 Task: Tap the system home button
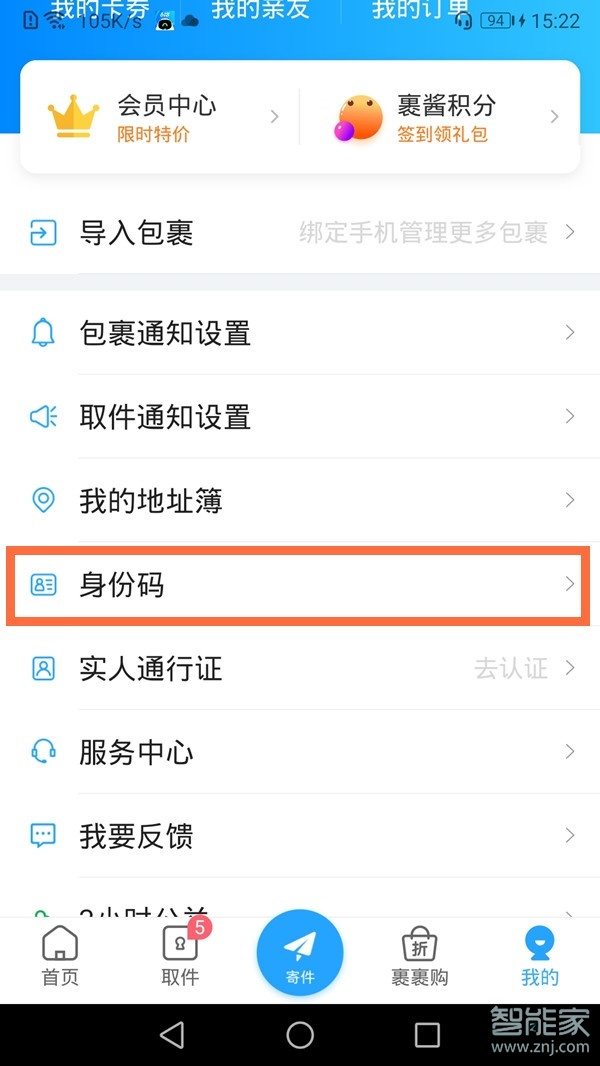[x=300, y=1035]
